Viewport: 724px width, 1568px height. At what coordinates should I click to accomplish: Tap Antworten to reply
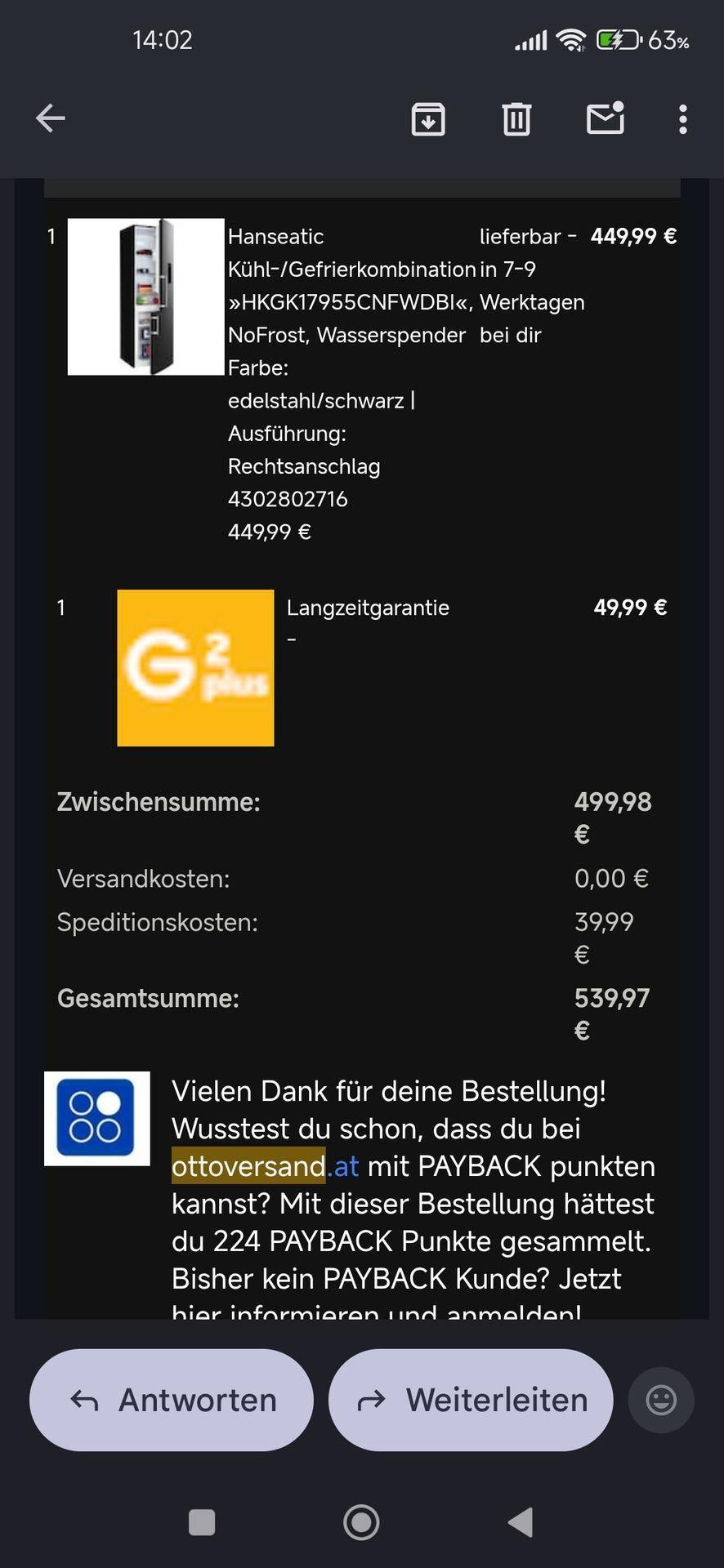(172, 1400)
